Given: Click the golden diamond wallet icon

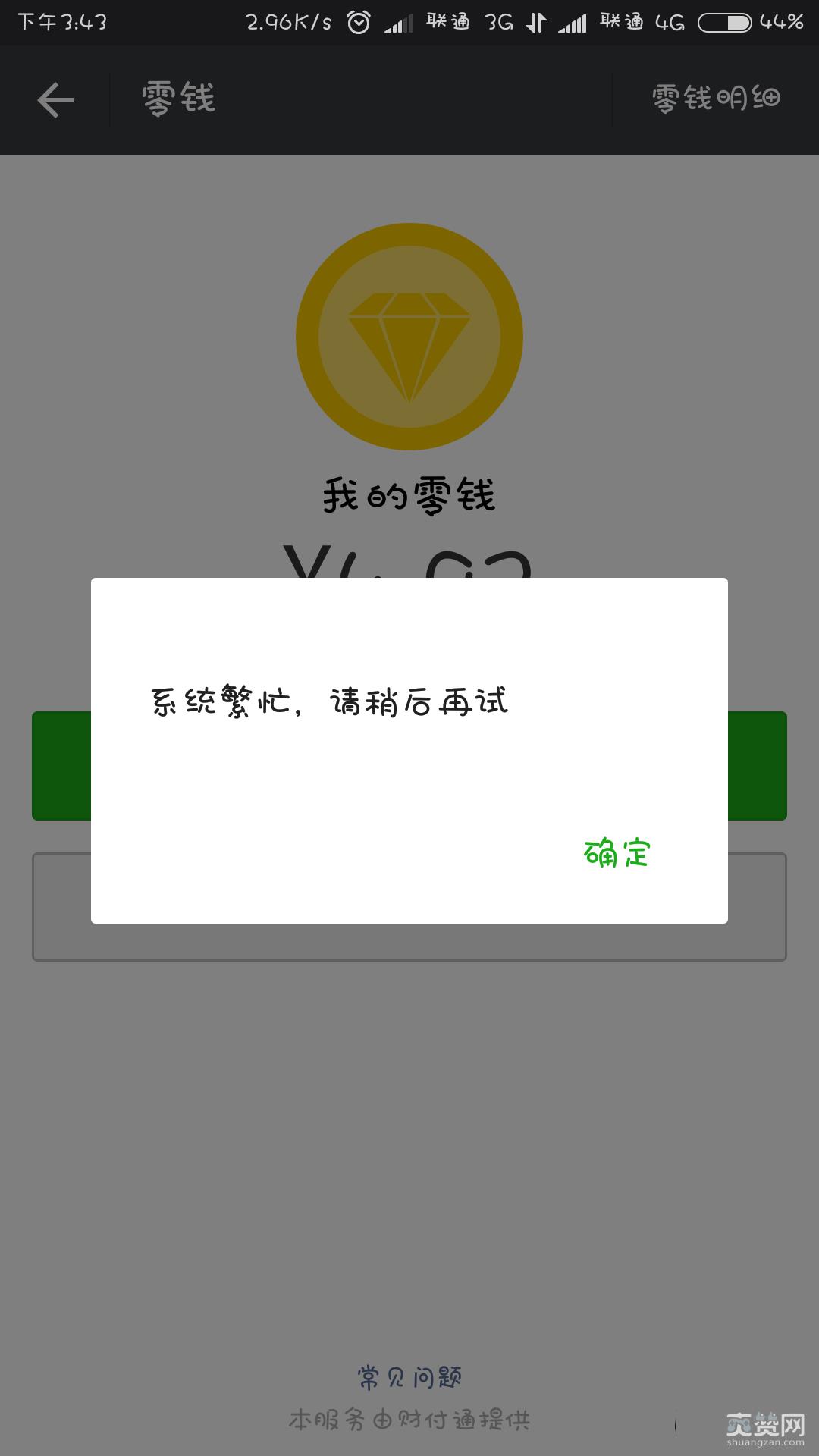Looking at the screenshot, I should click(409, 337).
